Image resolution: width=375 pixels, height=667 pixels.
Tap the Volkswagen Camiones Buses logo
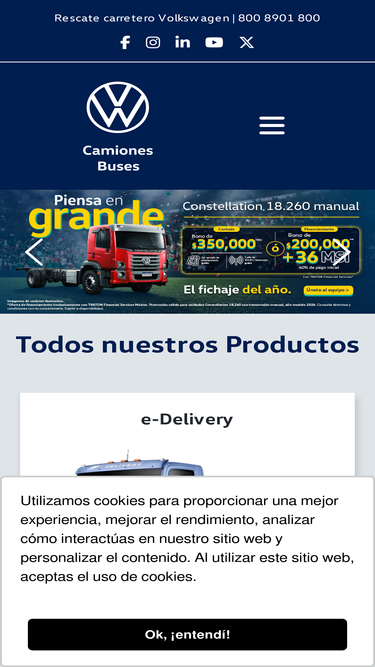[x=118, y=127]
